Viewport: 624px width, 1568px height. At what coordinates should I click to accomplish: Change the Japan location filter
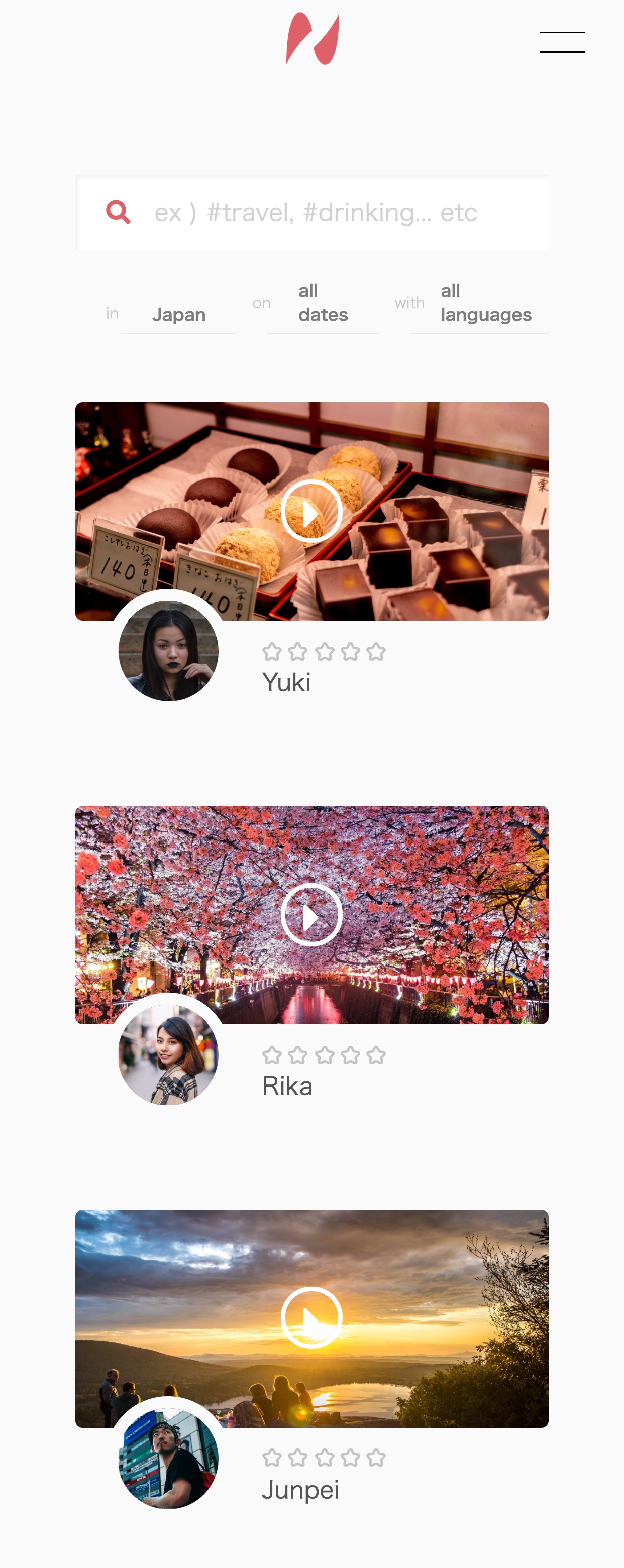tap(178, 315)
